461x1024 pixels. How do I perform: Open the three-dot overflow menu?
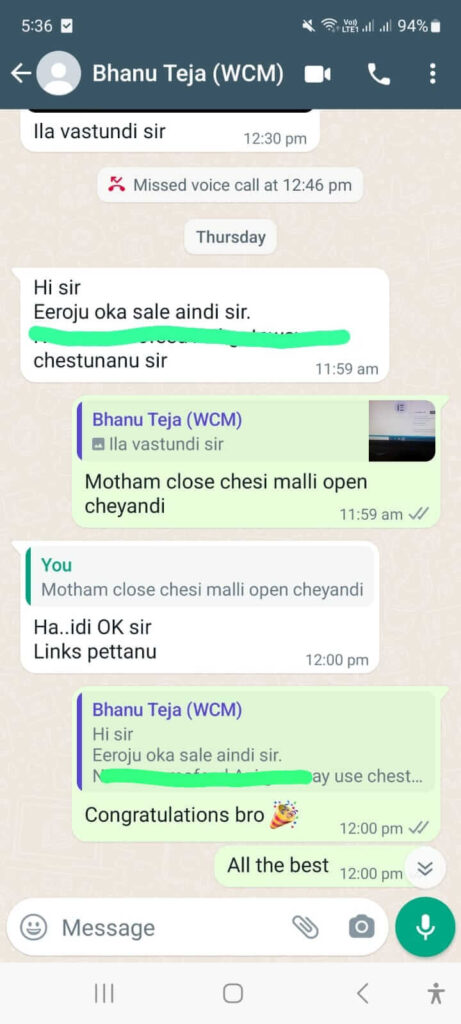pyautogui.click(x=432, y=74)
